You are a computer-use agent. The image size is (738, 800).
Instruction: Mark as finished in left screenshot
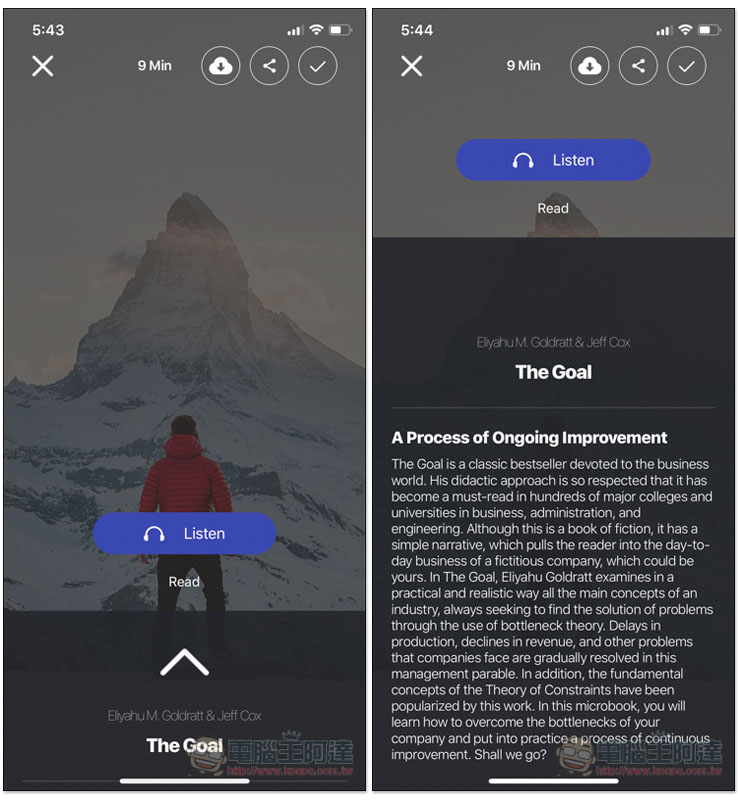(x=317, y=66)
